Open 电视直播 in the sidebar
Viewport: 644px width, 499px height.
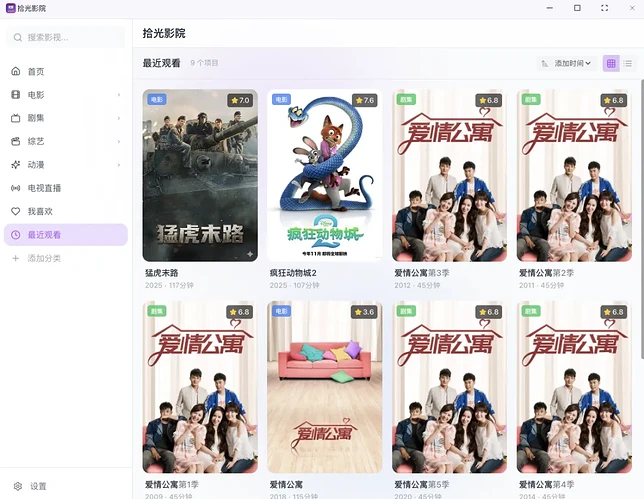tap(44, 188)
